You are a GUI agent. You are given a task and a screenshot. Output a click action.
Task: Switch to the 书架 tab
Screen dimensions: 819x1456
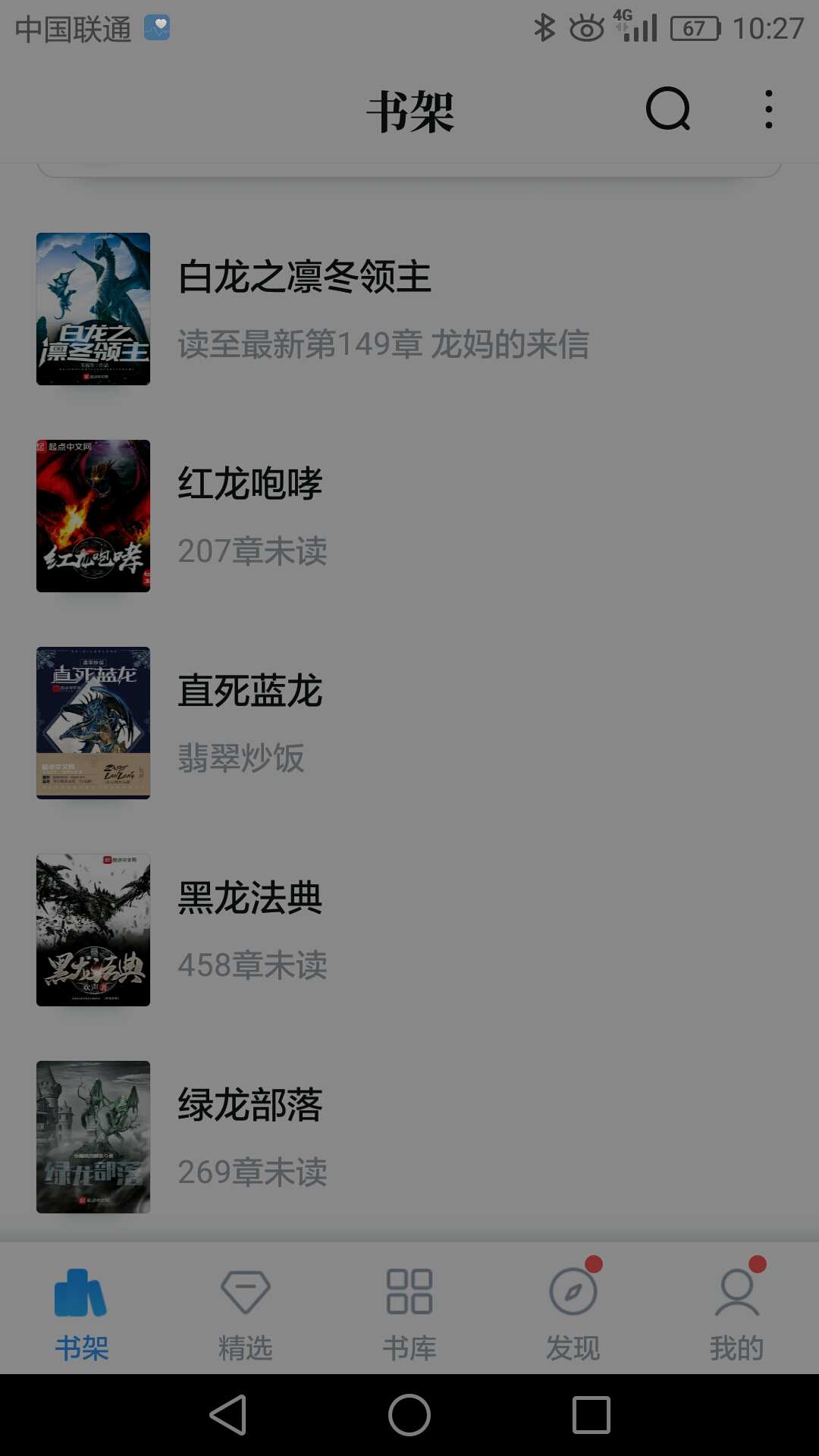(x=82, y=1312)
